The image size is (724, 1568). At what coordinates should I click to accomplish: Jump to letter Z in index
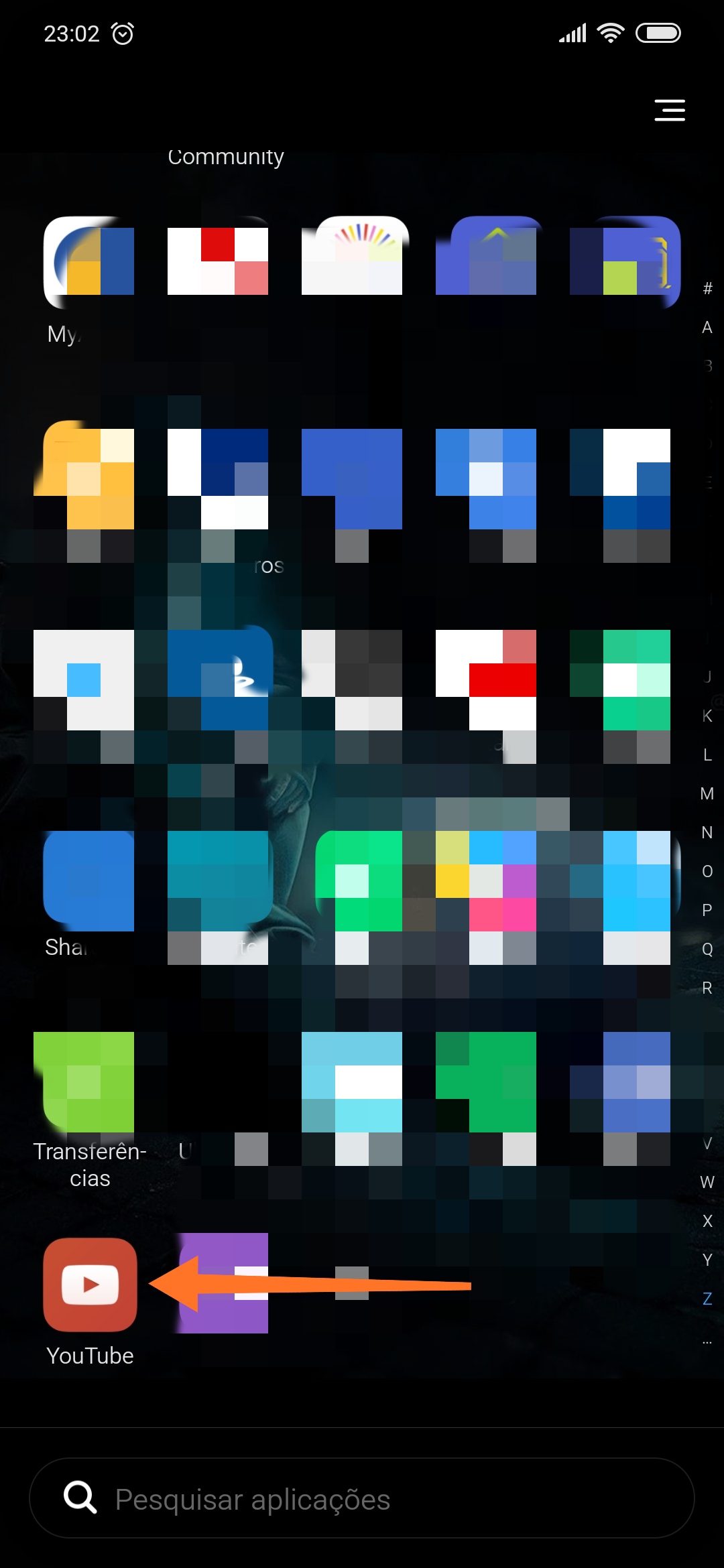(x=707, y=1299)
